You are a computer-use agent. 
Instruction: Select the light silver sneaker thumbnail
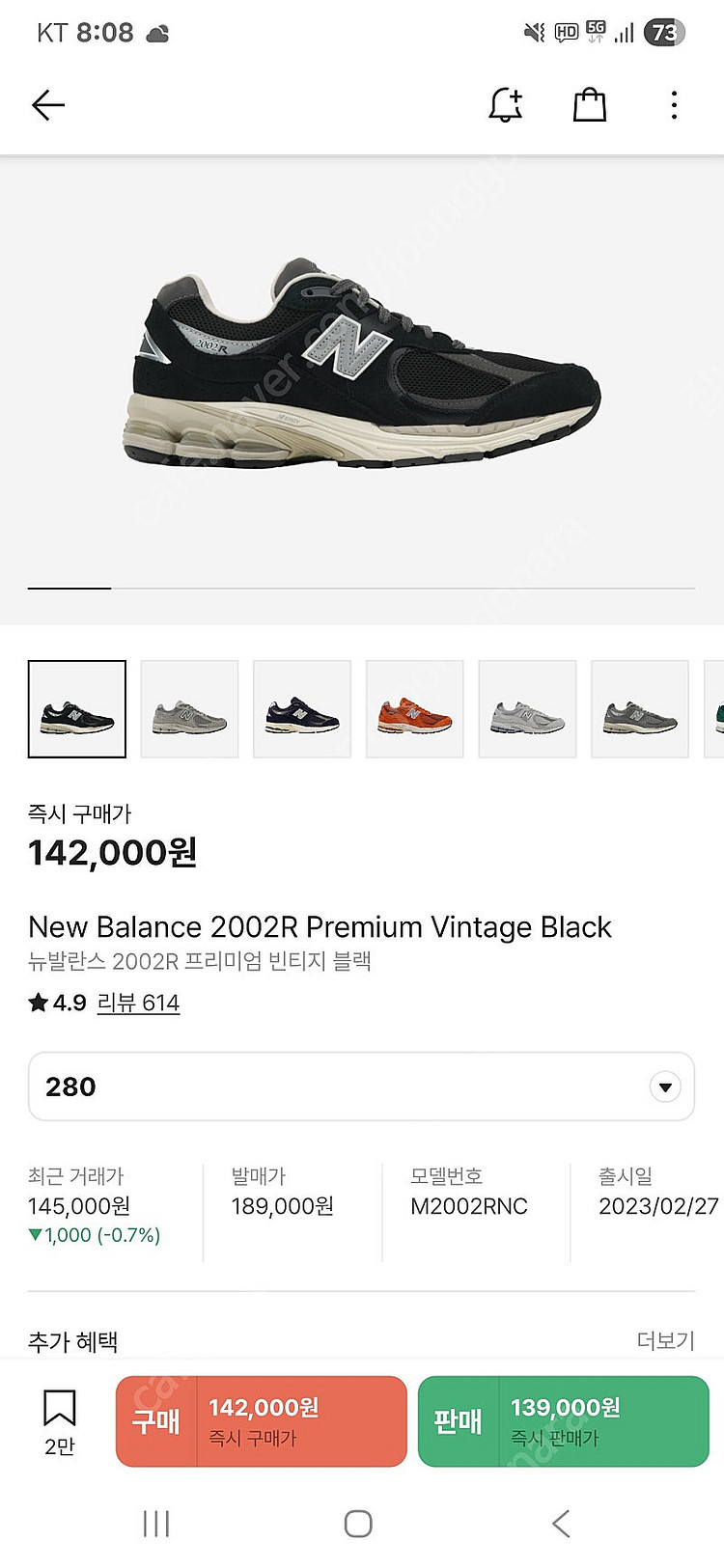[527, 709]
